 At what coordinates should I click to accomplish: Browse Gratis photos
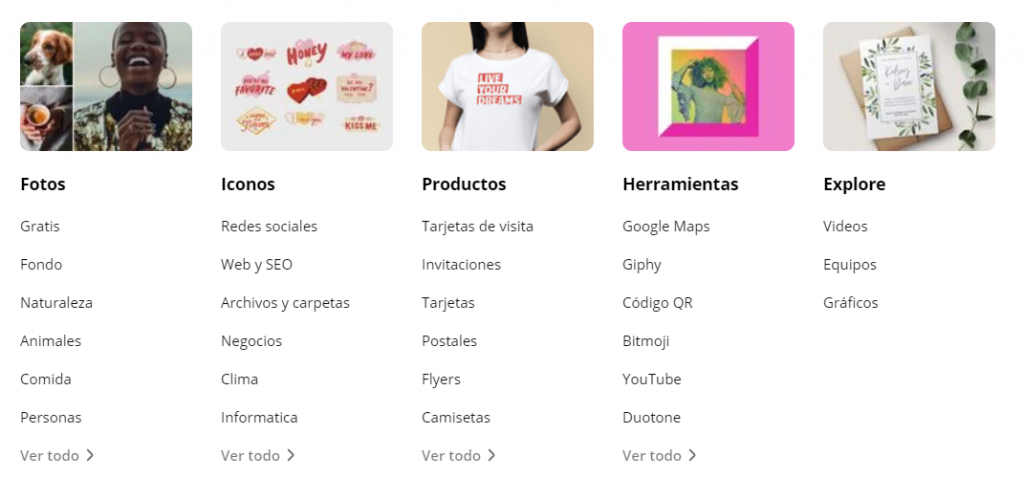coord(40,226)
